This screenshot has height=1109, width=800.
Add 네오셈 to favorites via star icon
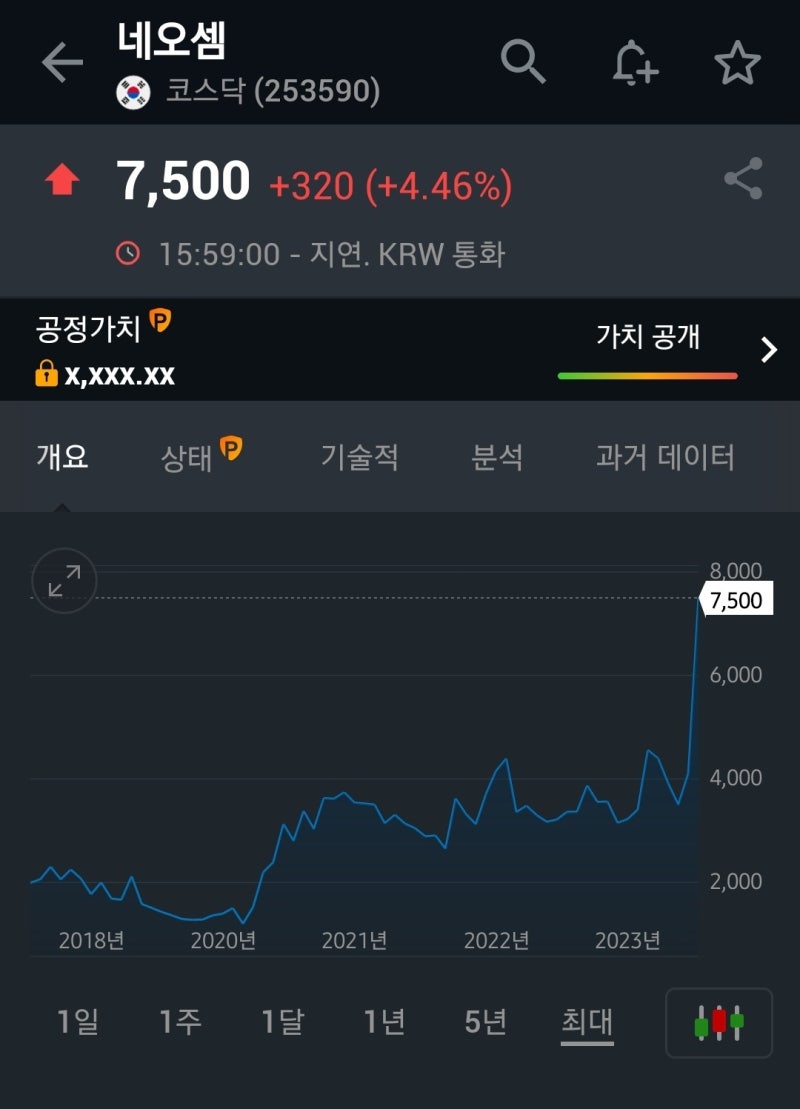click(738, 62)
